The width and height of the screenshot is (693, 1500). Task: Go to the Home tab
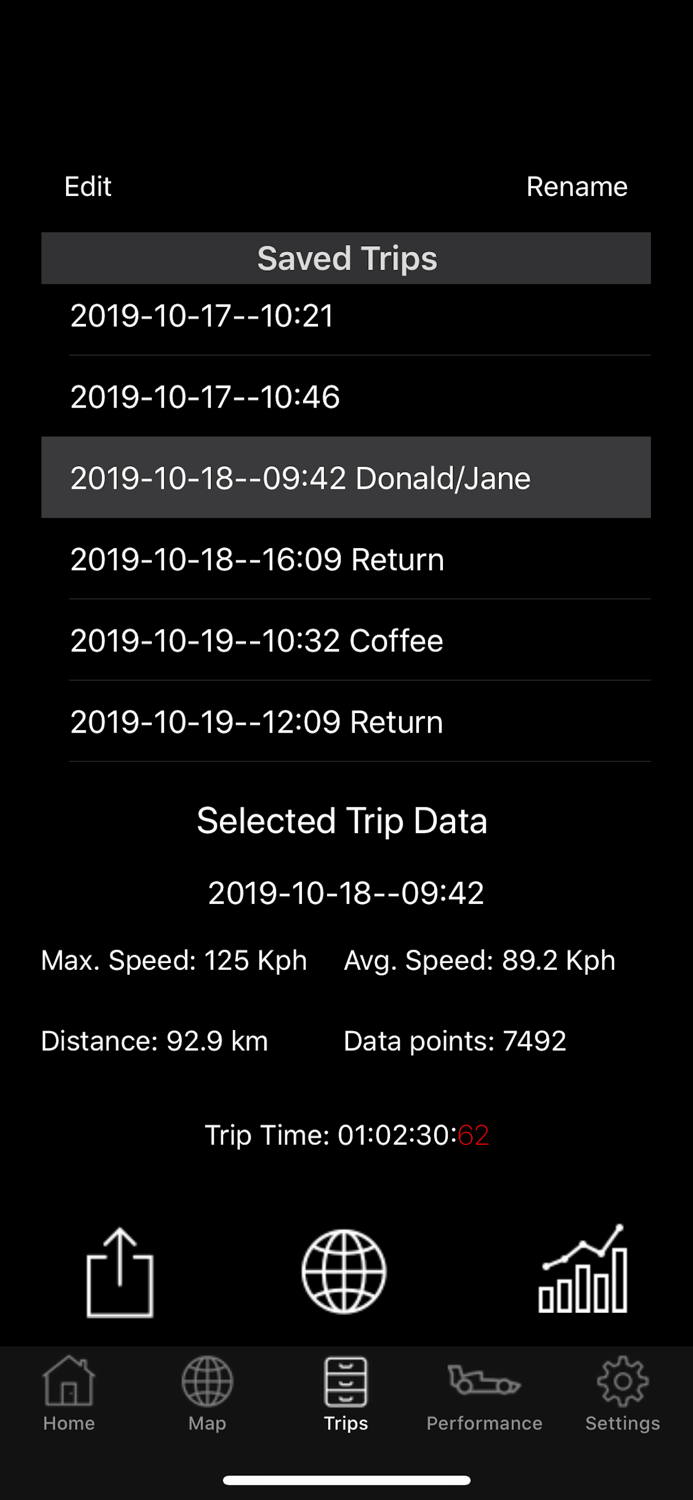coord(69,1394)
